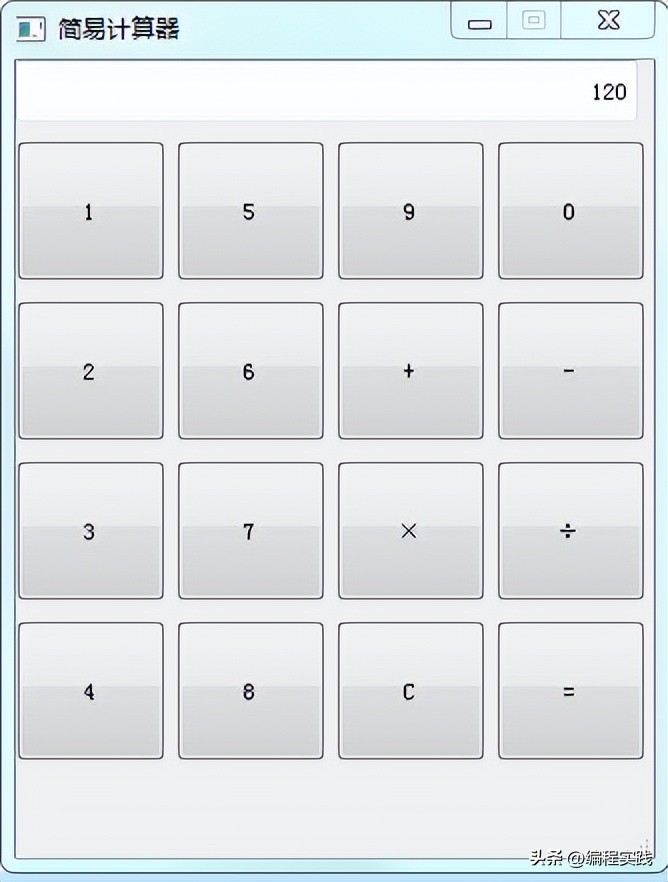Tap the digit 1 key
668x882 pixels.
click(90, 211)
